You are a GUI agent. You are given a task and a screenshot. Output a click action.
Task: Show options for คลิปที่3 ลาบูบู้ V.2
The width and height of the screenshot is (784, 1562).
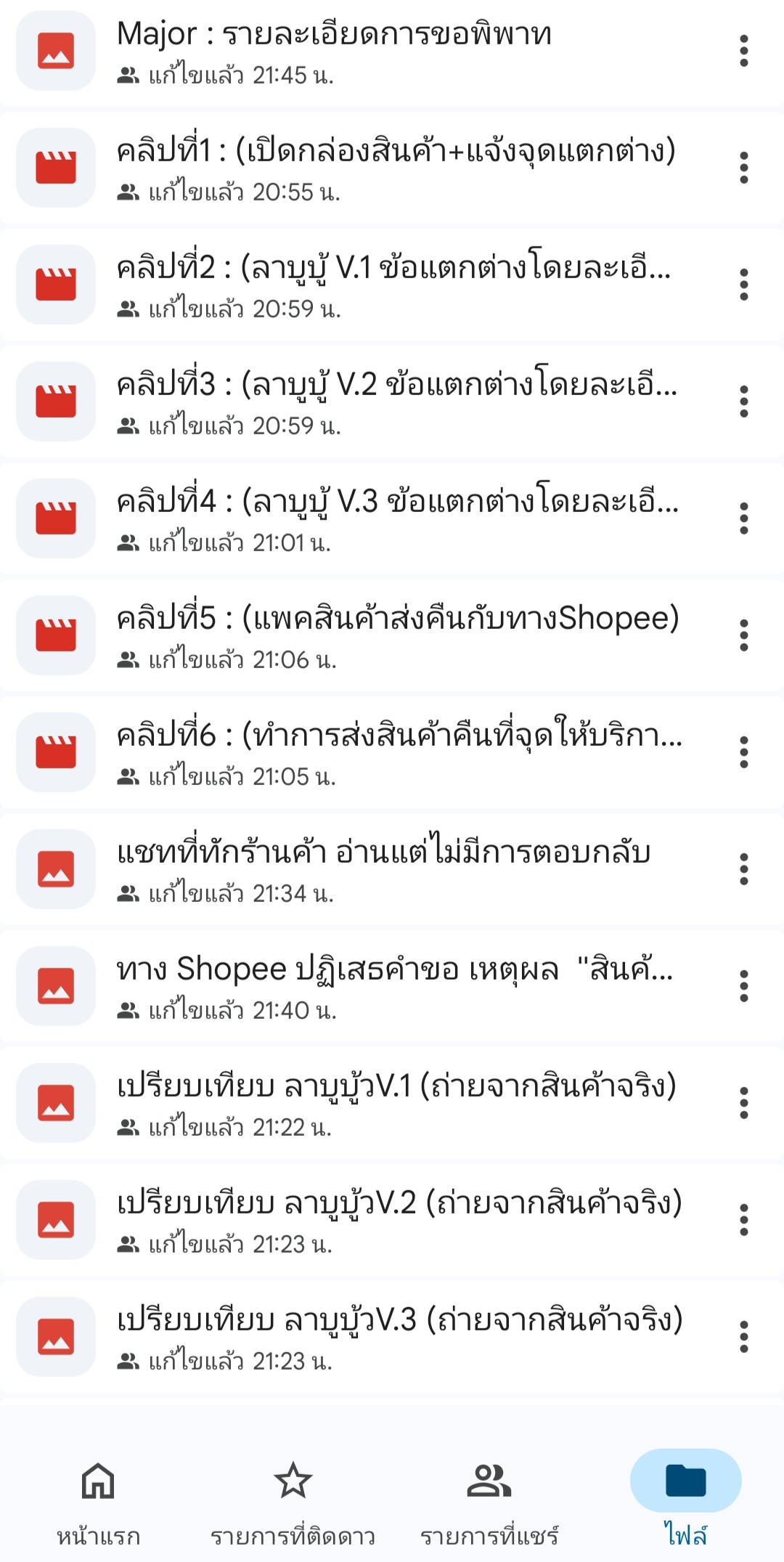pyautogui.click(x=743, y=402)
